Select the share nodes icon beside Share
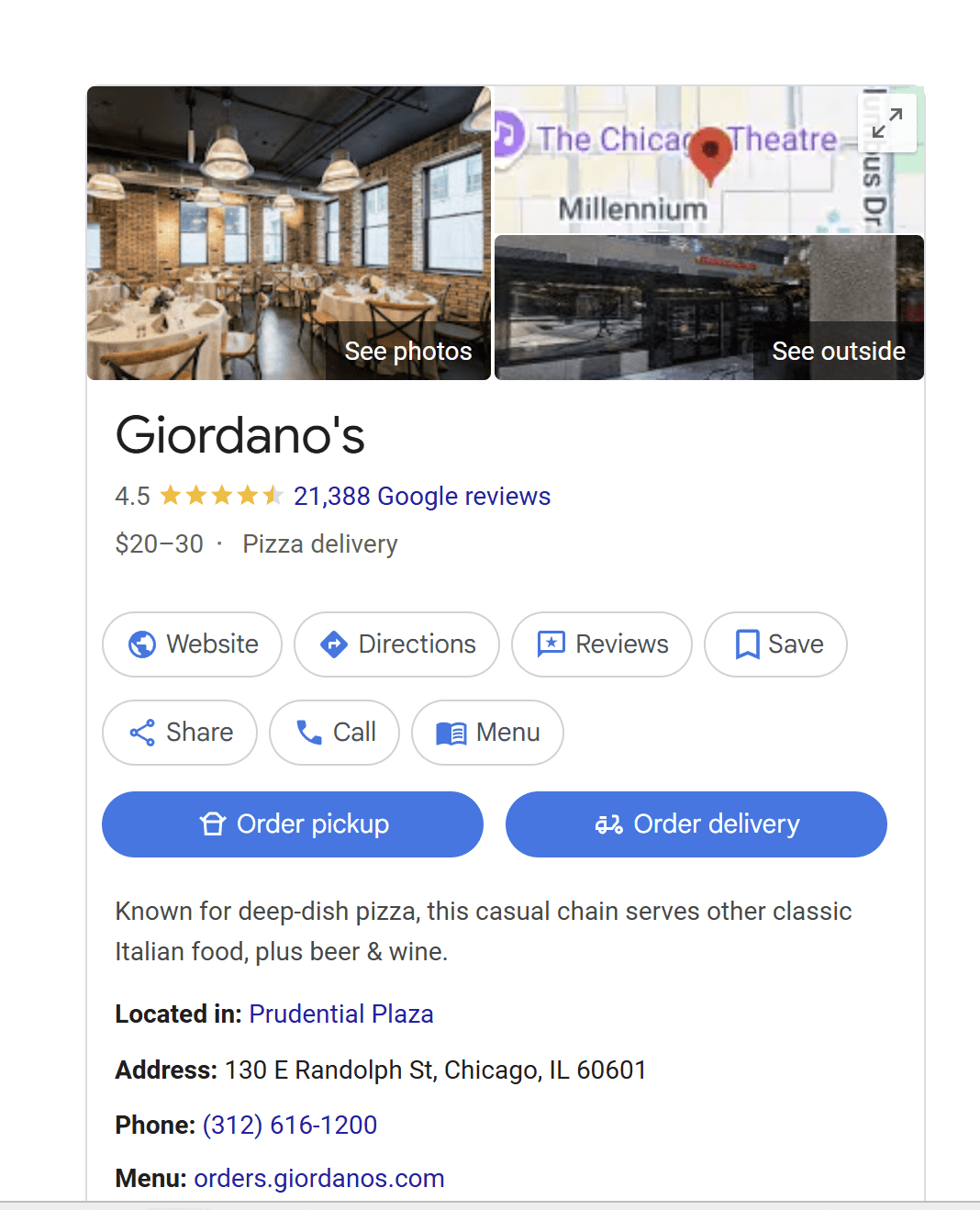 pyautogui.click(x=142, y=732)
